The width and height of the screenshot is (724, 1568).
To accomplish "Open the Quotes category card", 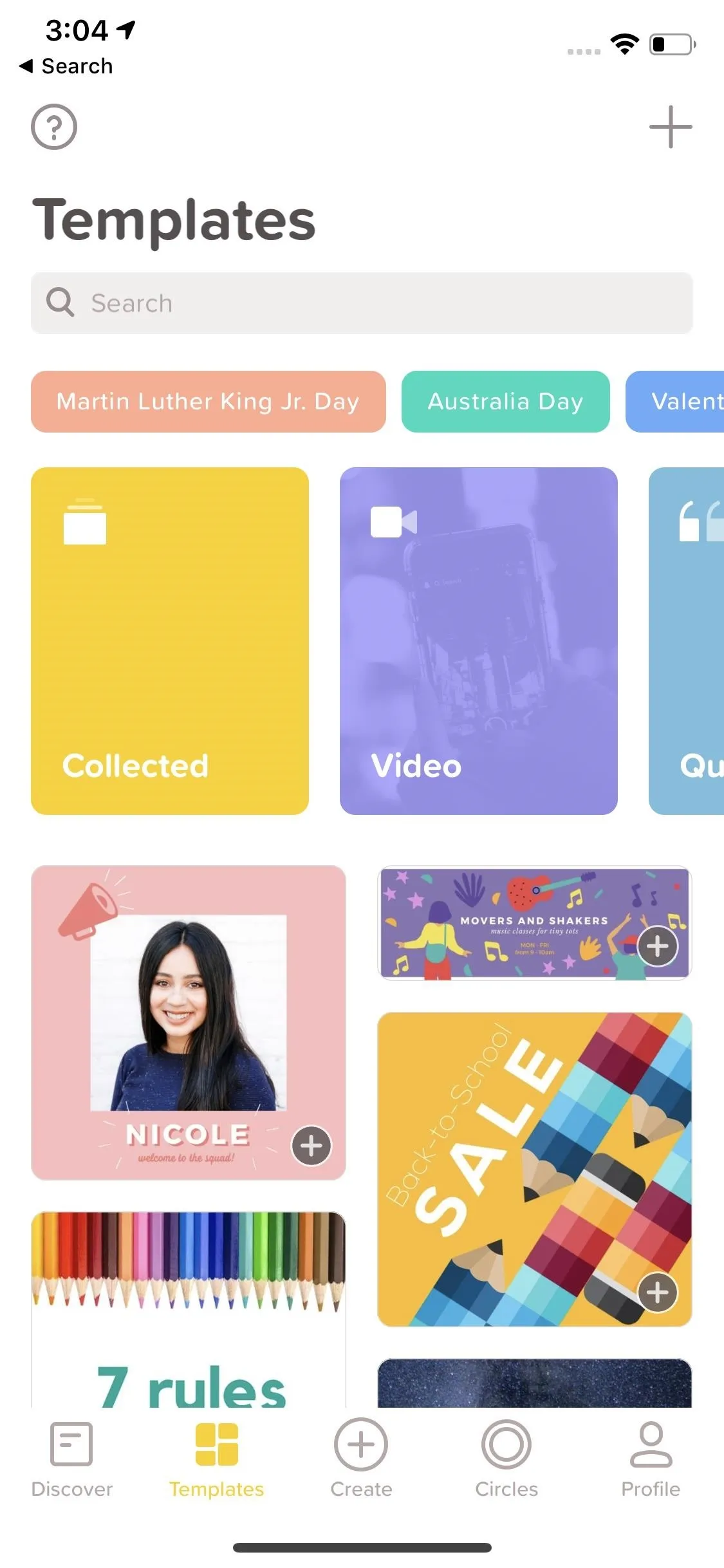I will point(687,641).
